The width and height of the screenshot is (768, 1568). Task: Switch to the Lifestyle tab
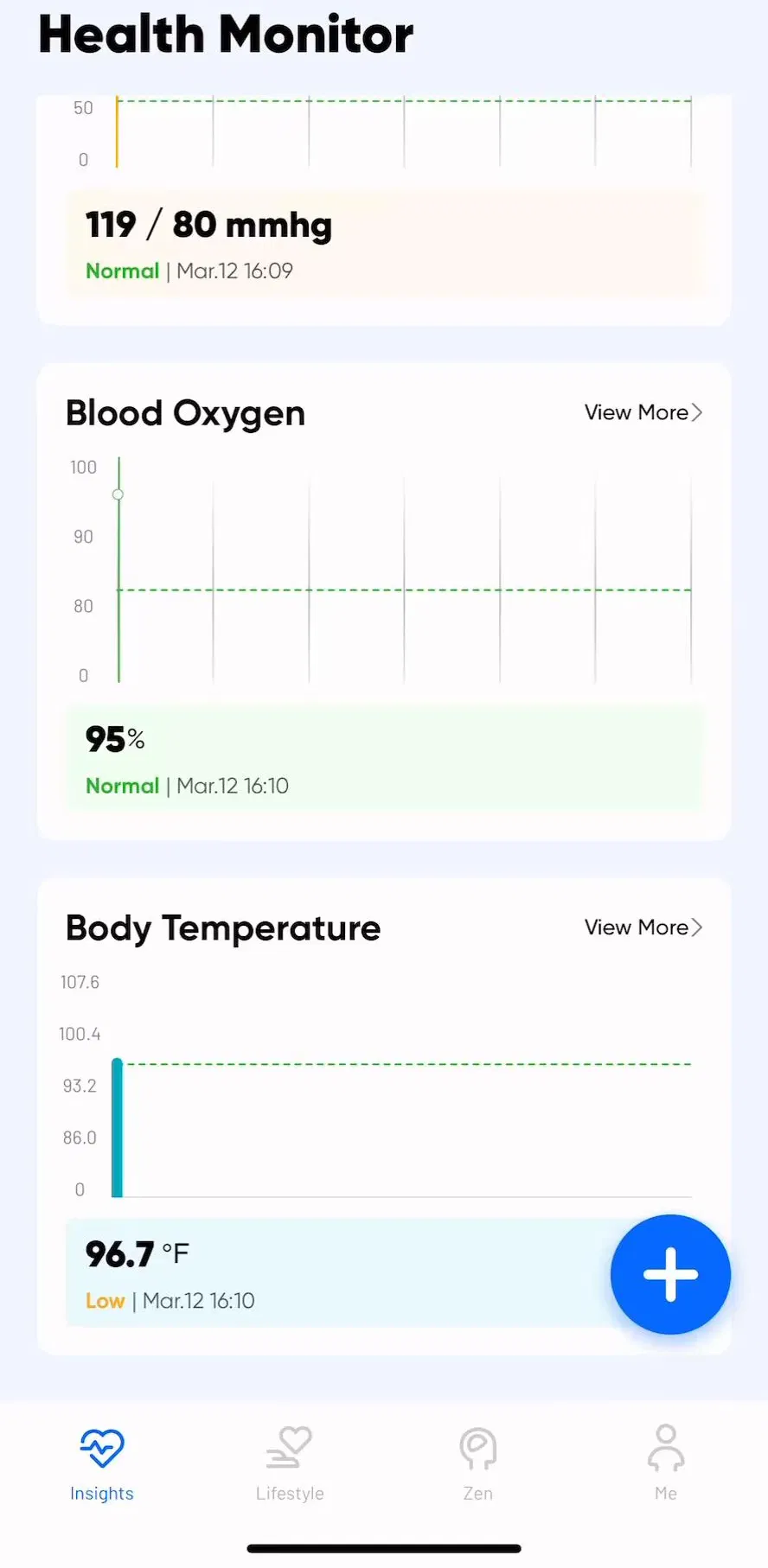point(290,1463)
